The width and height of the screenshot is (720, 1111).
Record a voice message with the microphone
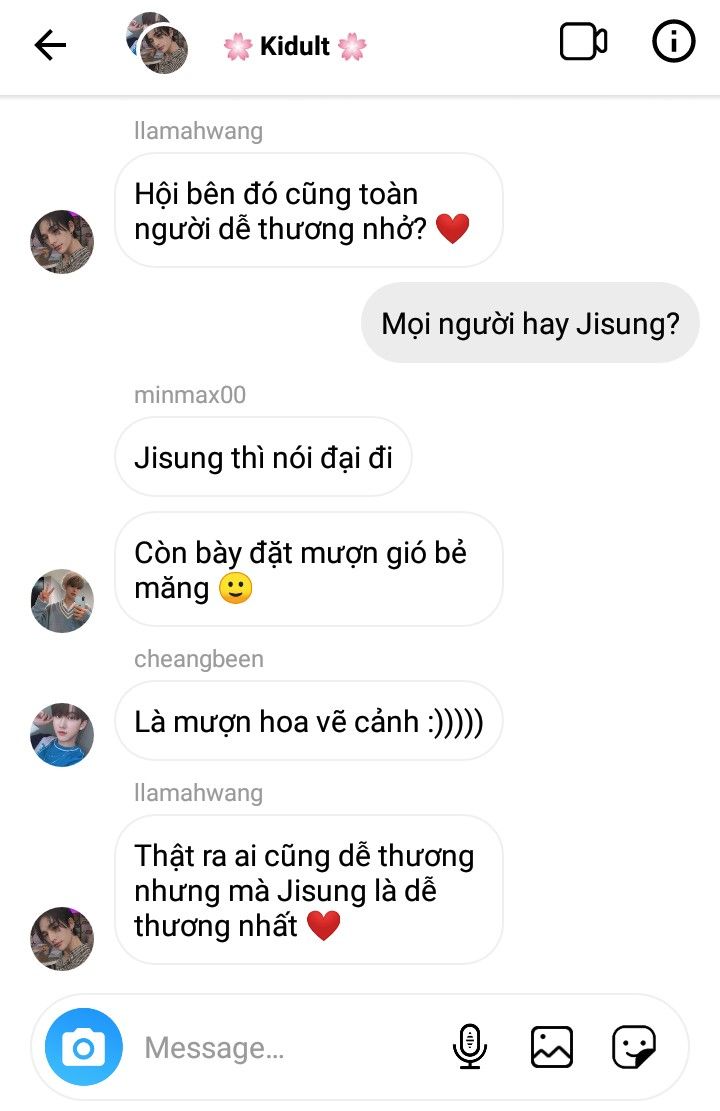pyautogui.click(x=469, y=1047)
